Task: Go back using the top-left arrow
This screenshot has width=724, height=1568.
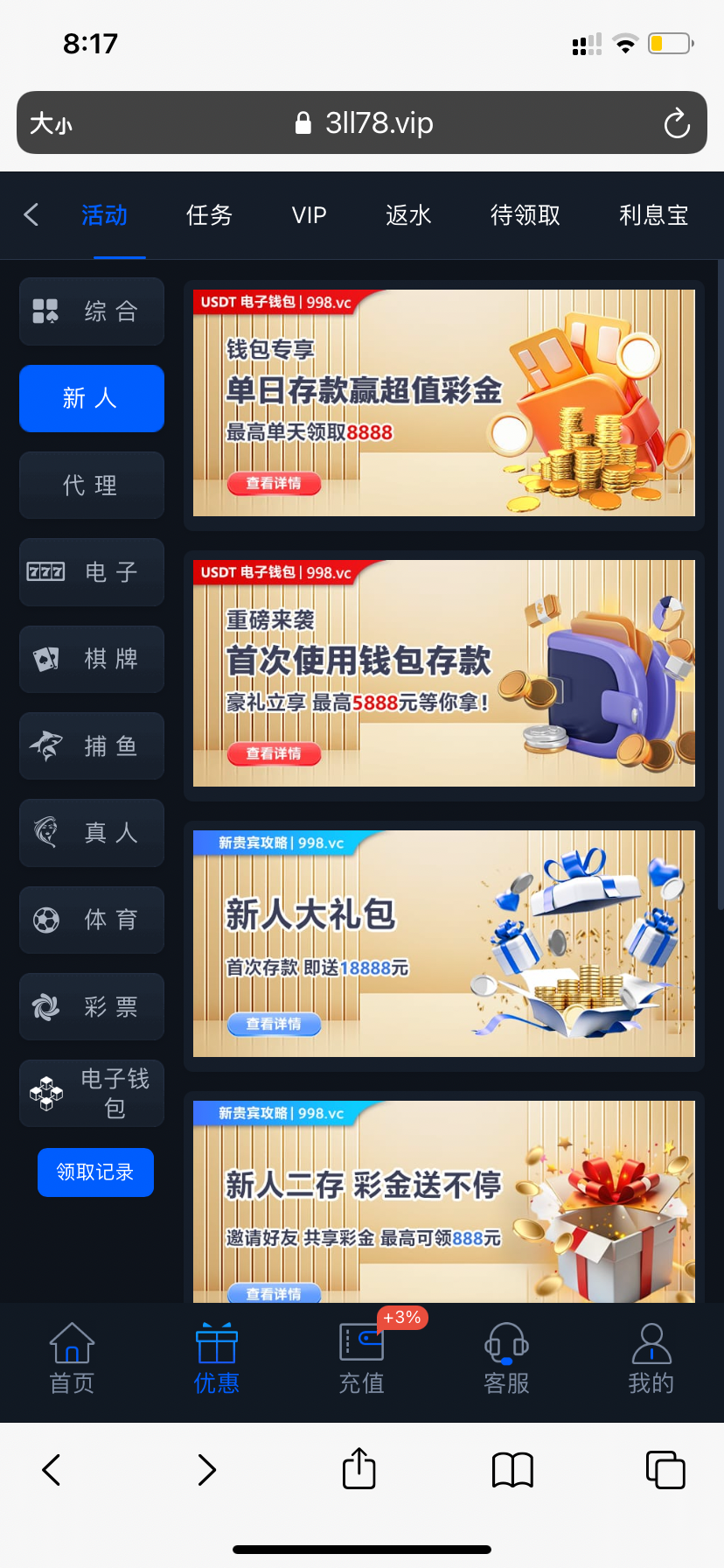Action: (31, 215)
